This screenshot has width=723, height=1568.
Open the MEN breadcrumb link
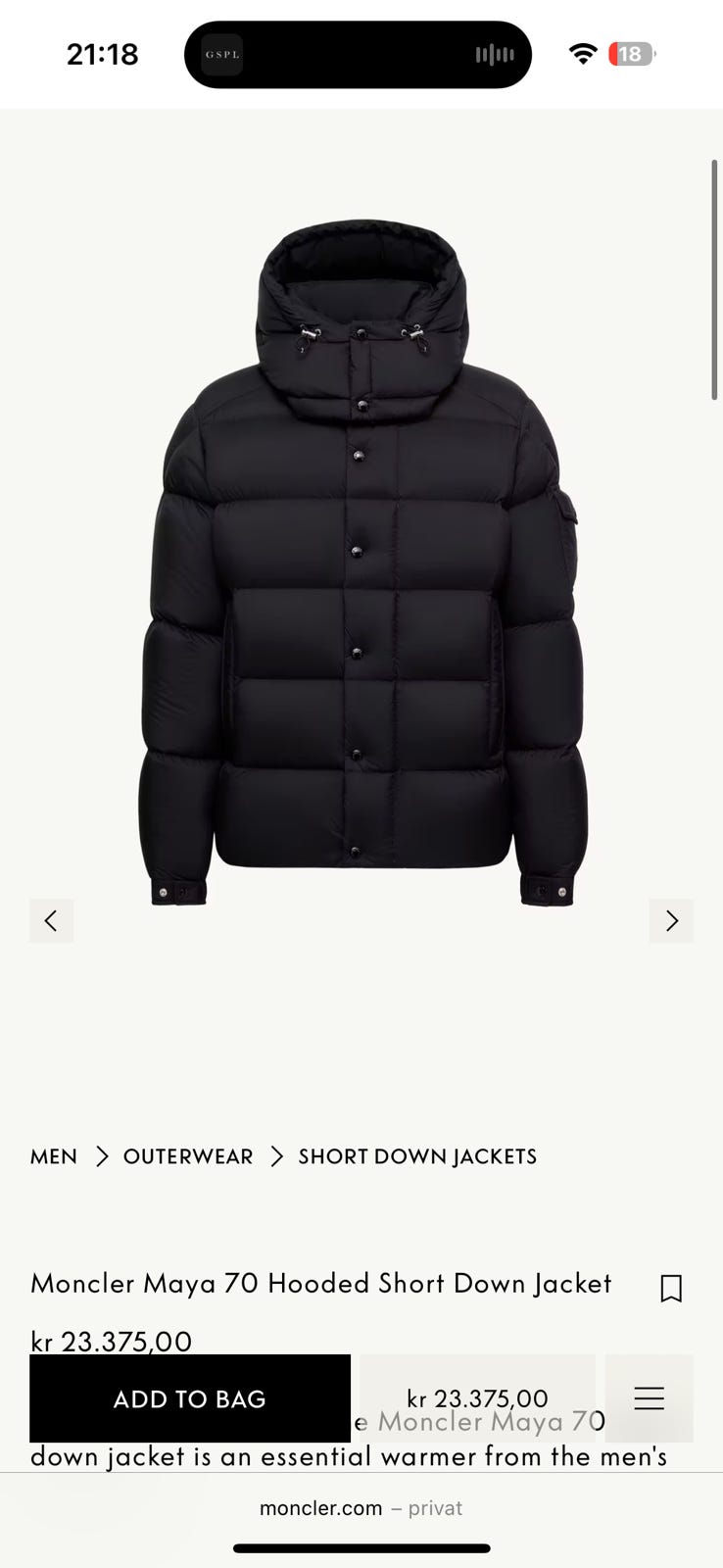click(54, 1156)
